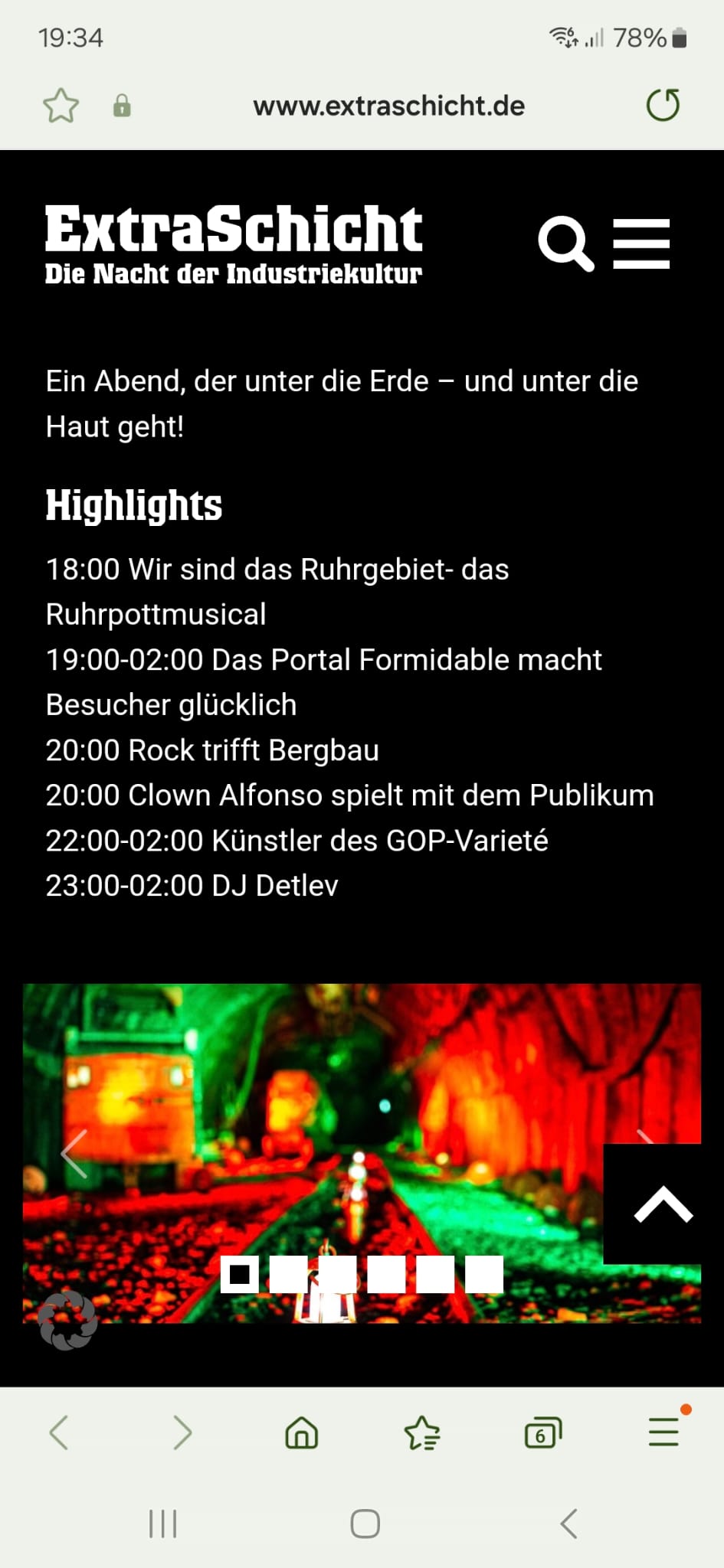Reload the page
This screenshot has height=1568, width=724.
click(x=663, y=106)
